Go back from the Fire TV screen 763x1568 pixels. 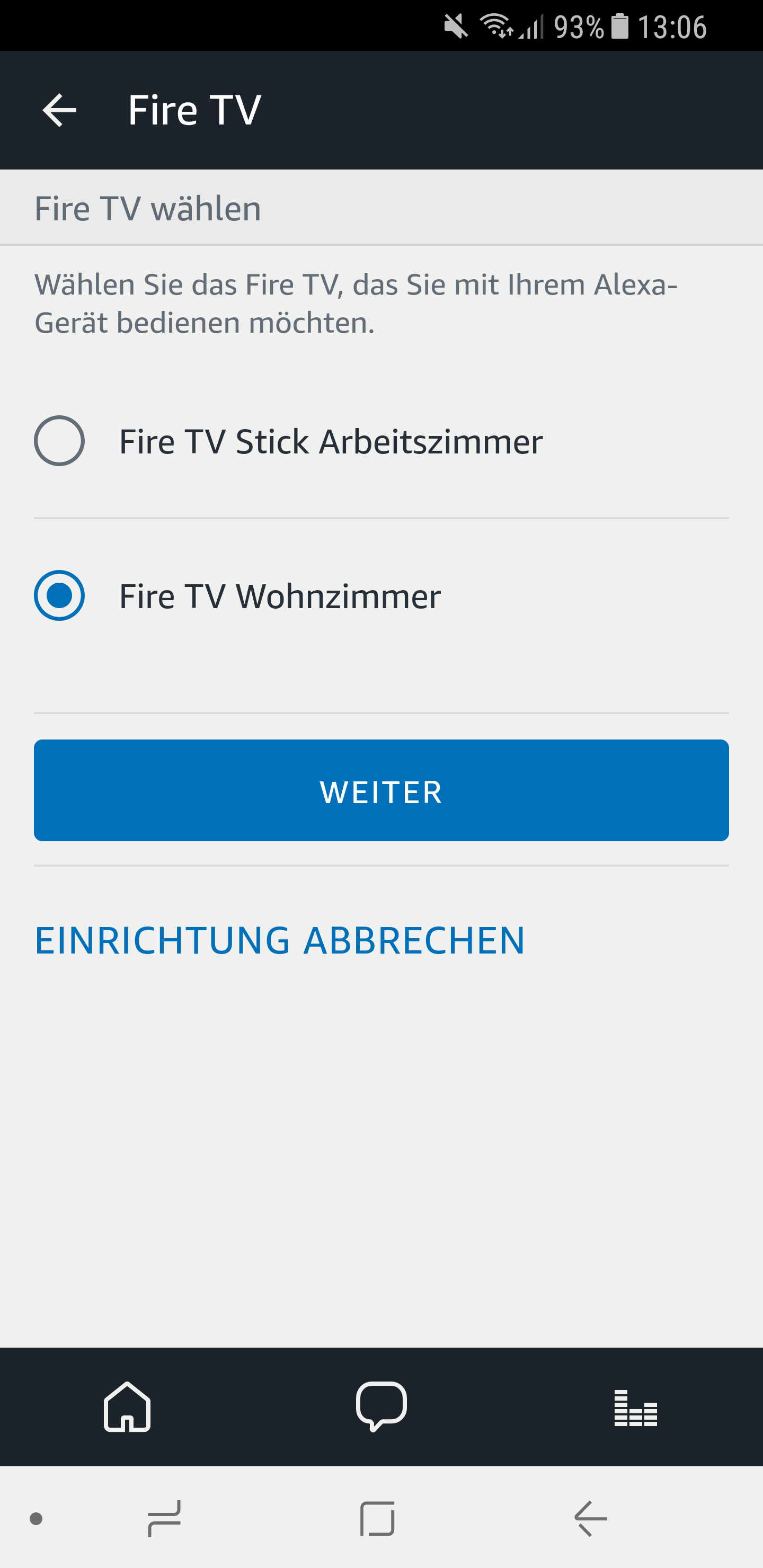pyautogui.click(x=59, y=110)
